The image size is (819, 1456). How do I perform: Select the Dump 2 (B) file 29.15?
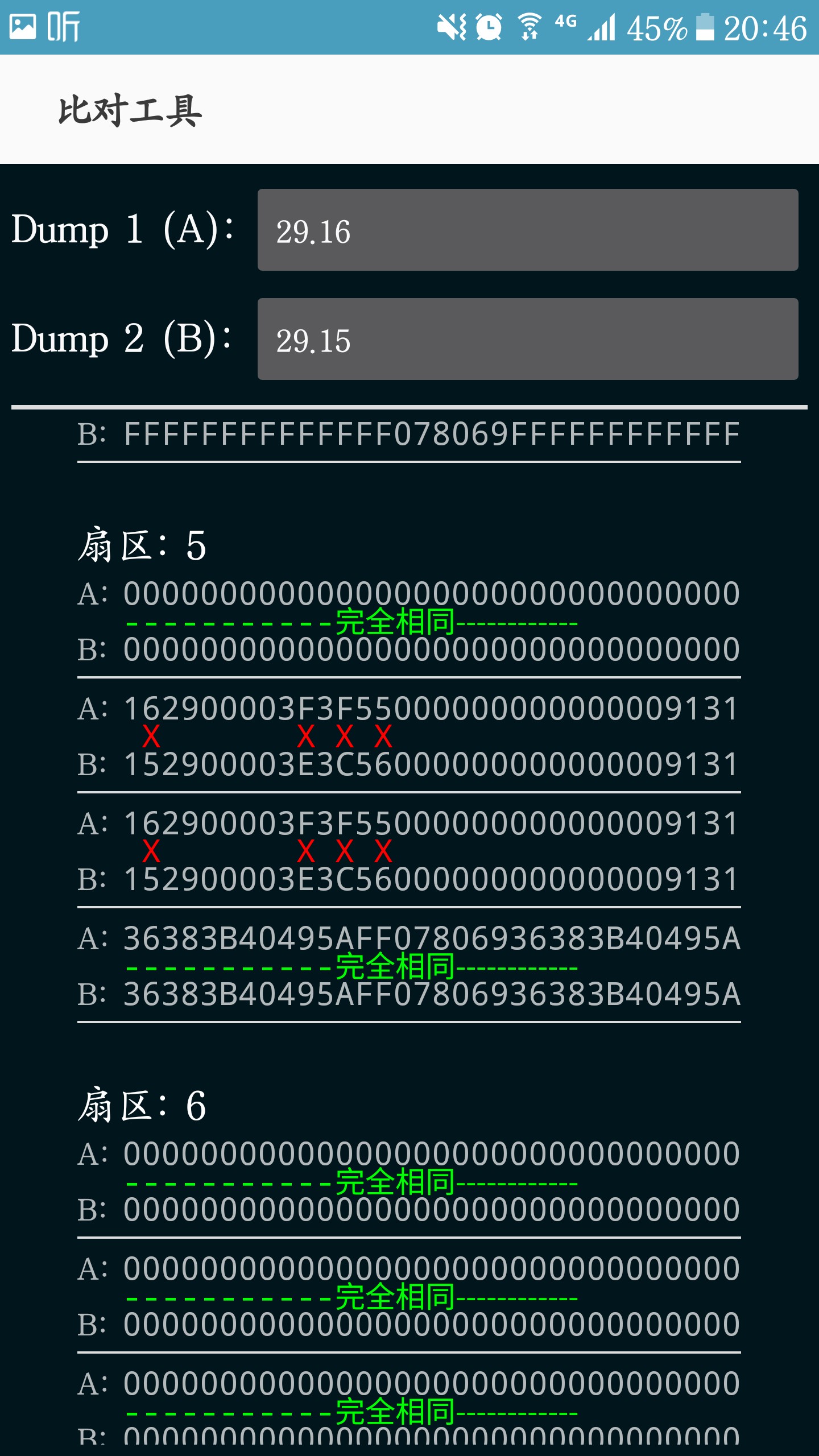pos(527,339)
